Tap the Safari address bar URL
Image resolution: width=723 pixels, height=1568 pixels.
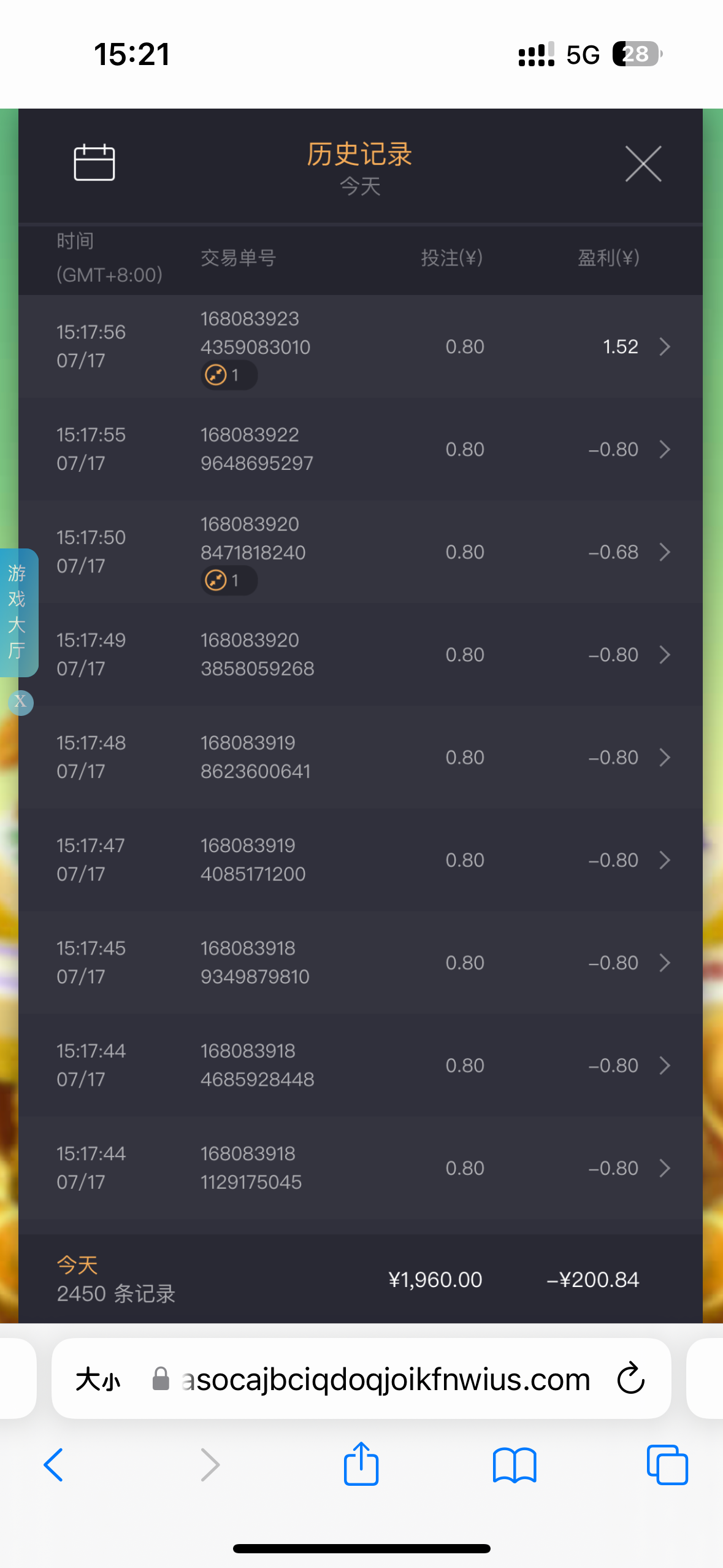pyautogui.click(x=385, y=1380)
